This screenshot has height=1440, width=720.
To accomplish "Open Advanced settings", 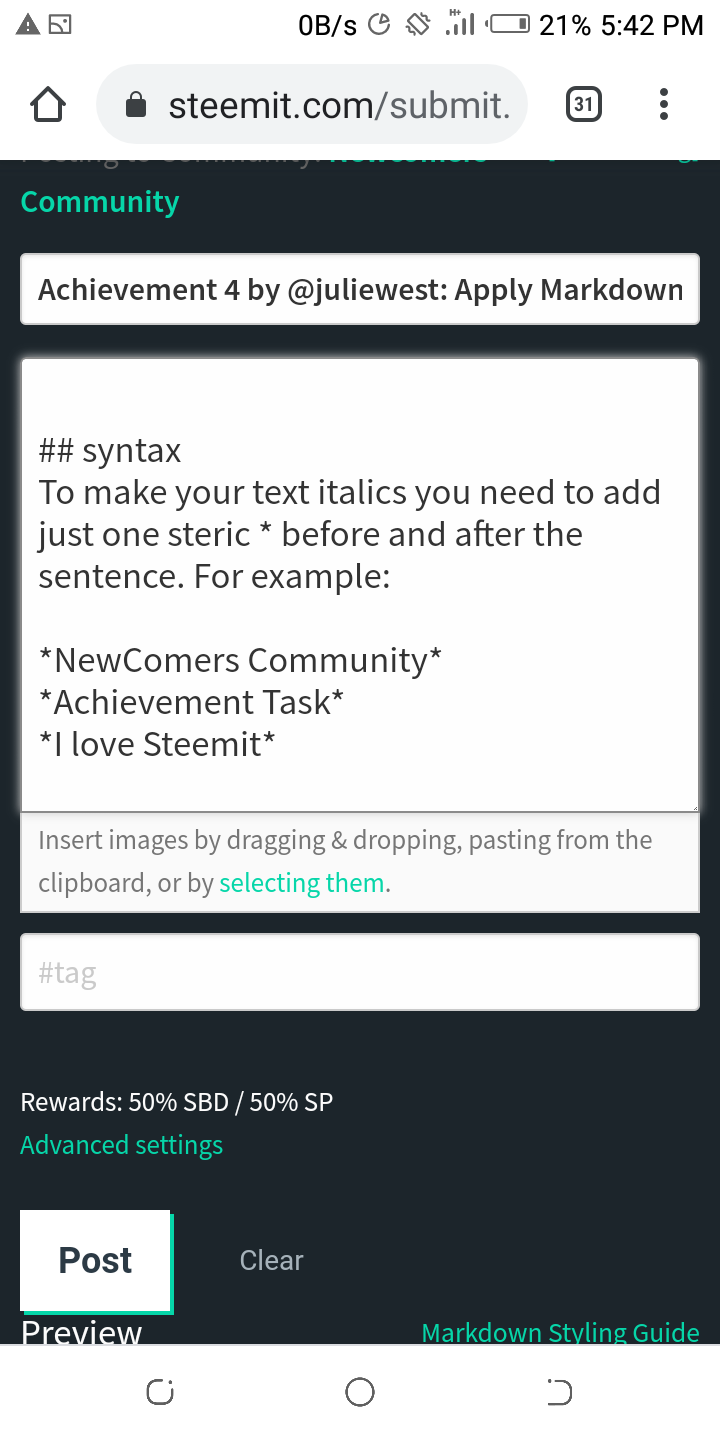I will pos(121,1145).
